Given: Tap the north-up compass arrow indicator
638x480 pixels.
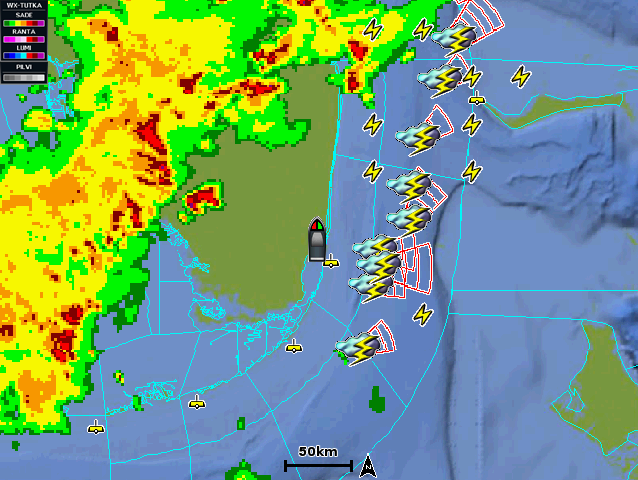Looking at the screenshot, I should [x=368, y=465].
